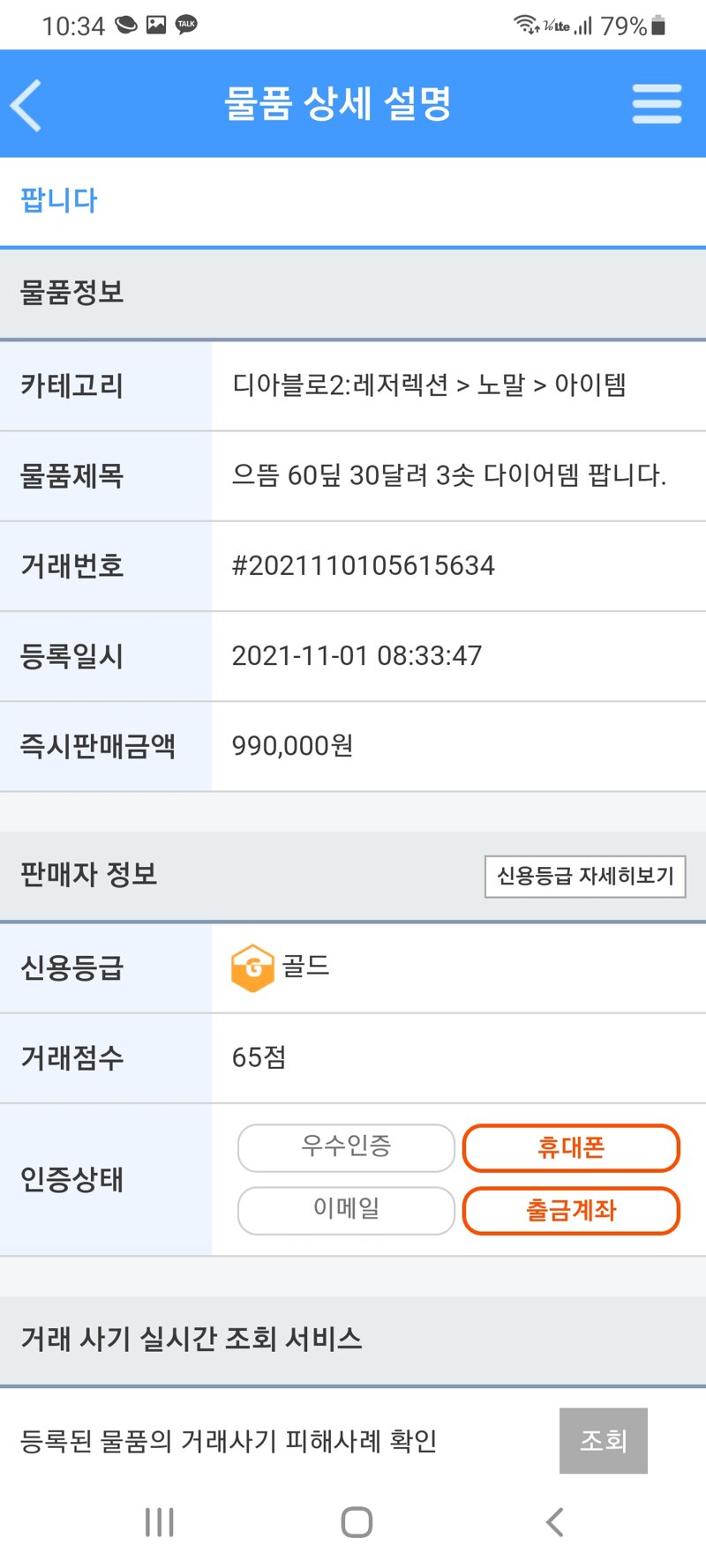The height and width of the screenshot is (1568, 706).
Task: Tap the 이메일 verification badge
Action: [346, 1210]
